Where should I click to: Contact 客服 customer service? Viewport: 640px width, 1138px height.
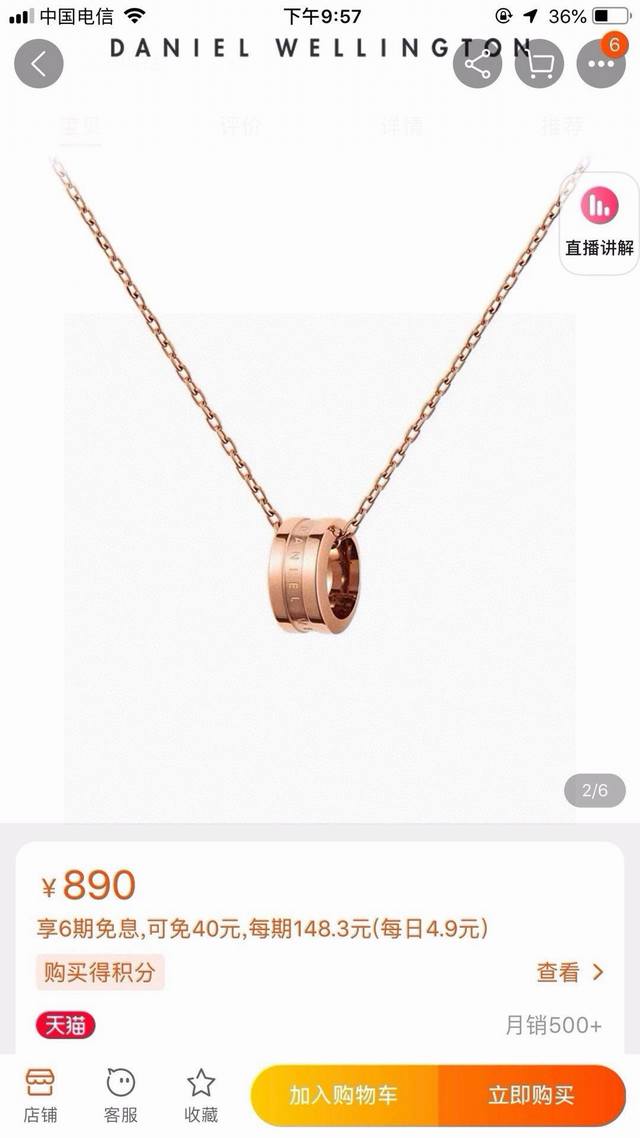point(120,1095)
